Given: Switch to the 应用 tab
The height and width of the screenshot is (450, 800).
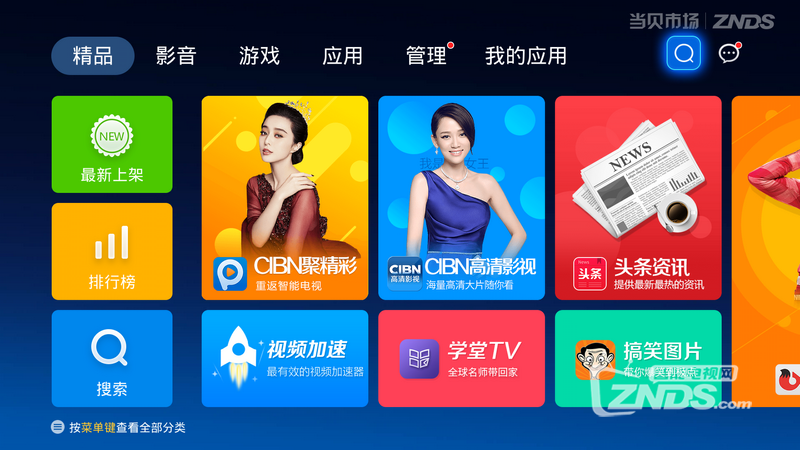Looking at the screenshot, I should (x=342, y=55).
